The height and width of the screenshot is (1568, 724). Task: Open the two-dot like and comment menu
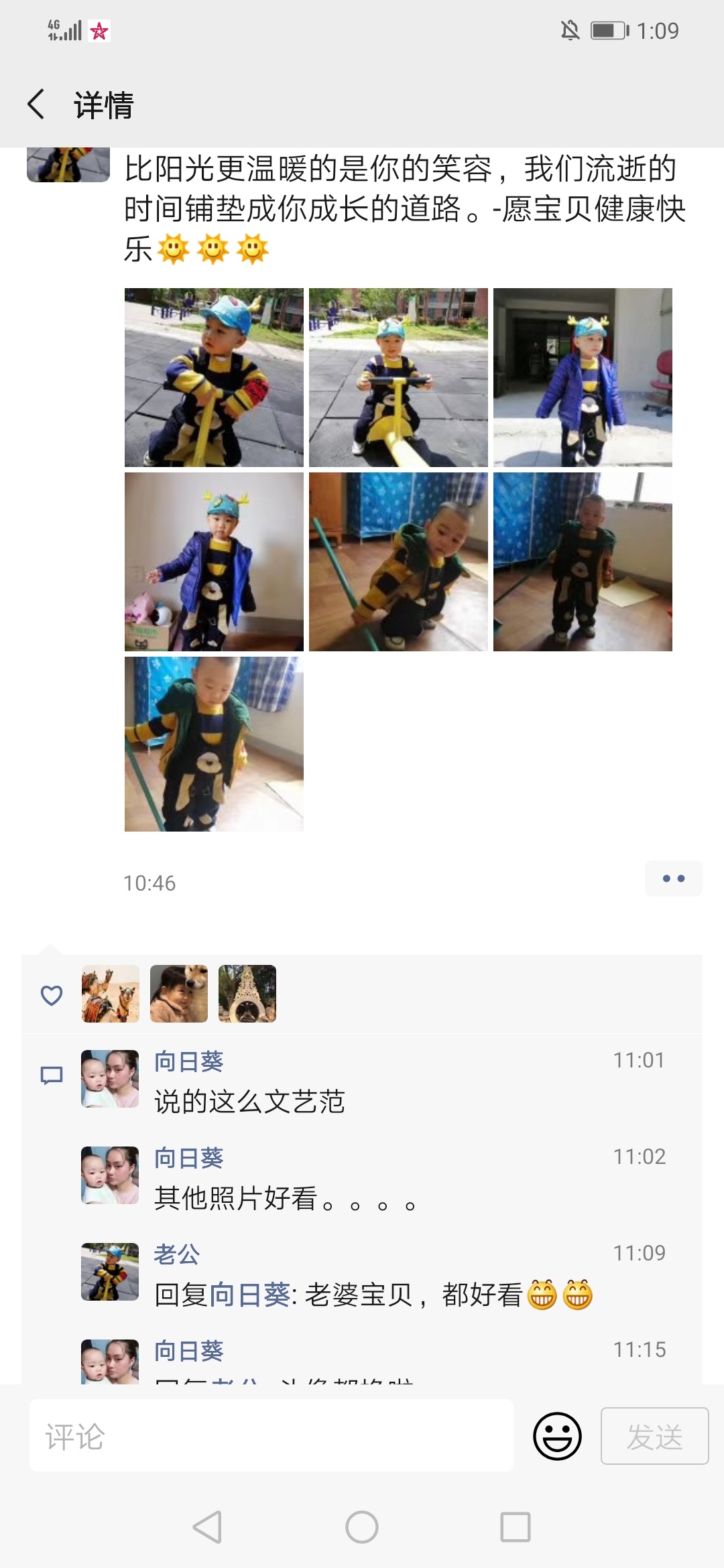point(673,878)
